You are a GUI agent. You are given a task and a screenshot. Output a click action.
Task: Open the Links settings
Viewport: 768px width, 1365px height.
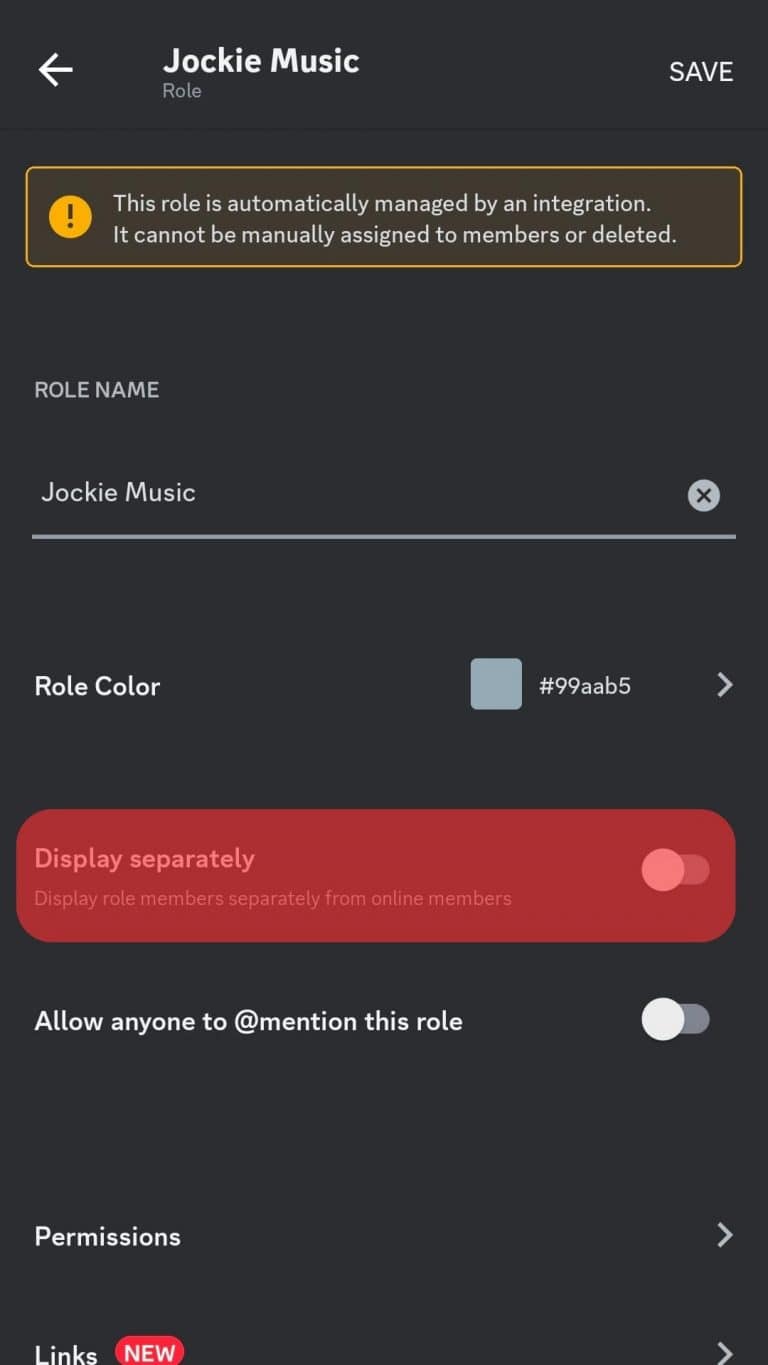pos(64,1352)
